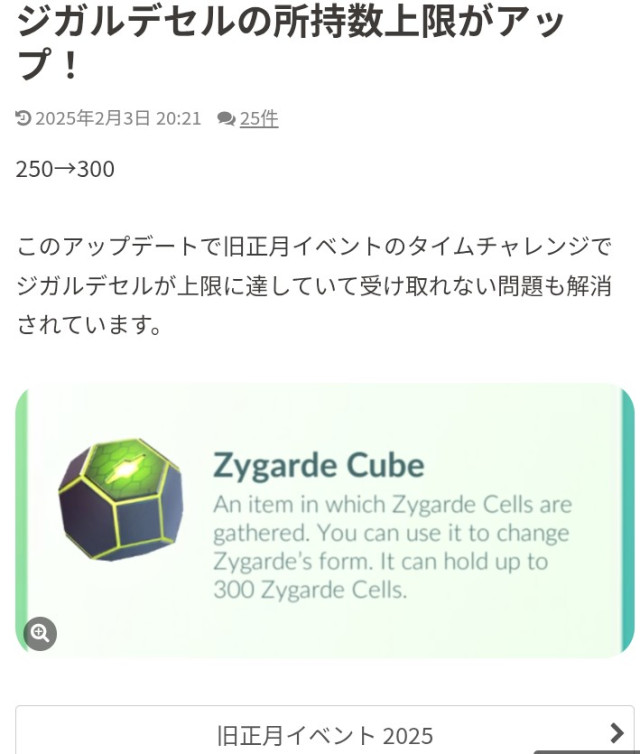Enlarge the Zygarde Cube image
640x754 pixels.
(x=40, y=633)
